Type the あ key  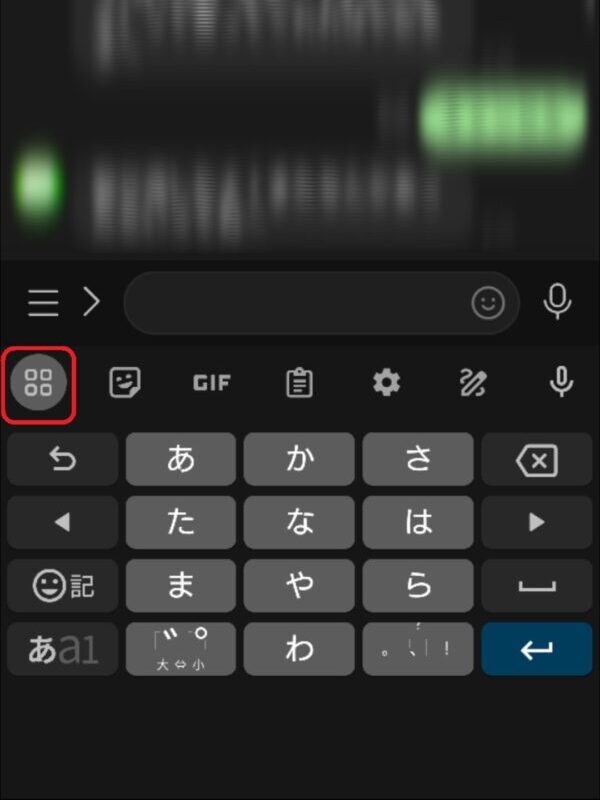click(181, 459)
